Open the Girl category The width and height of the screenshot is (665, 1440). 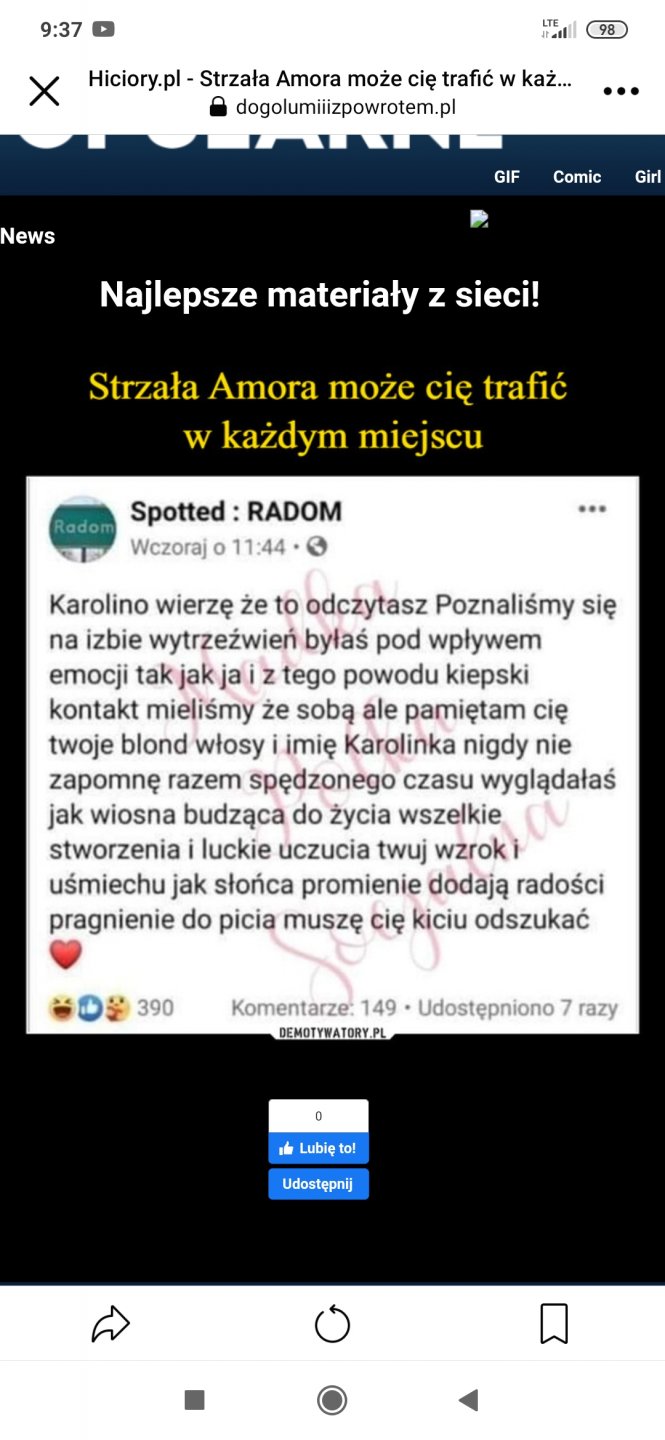coord(647,177)
